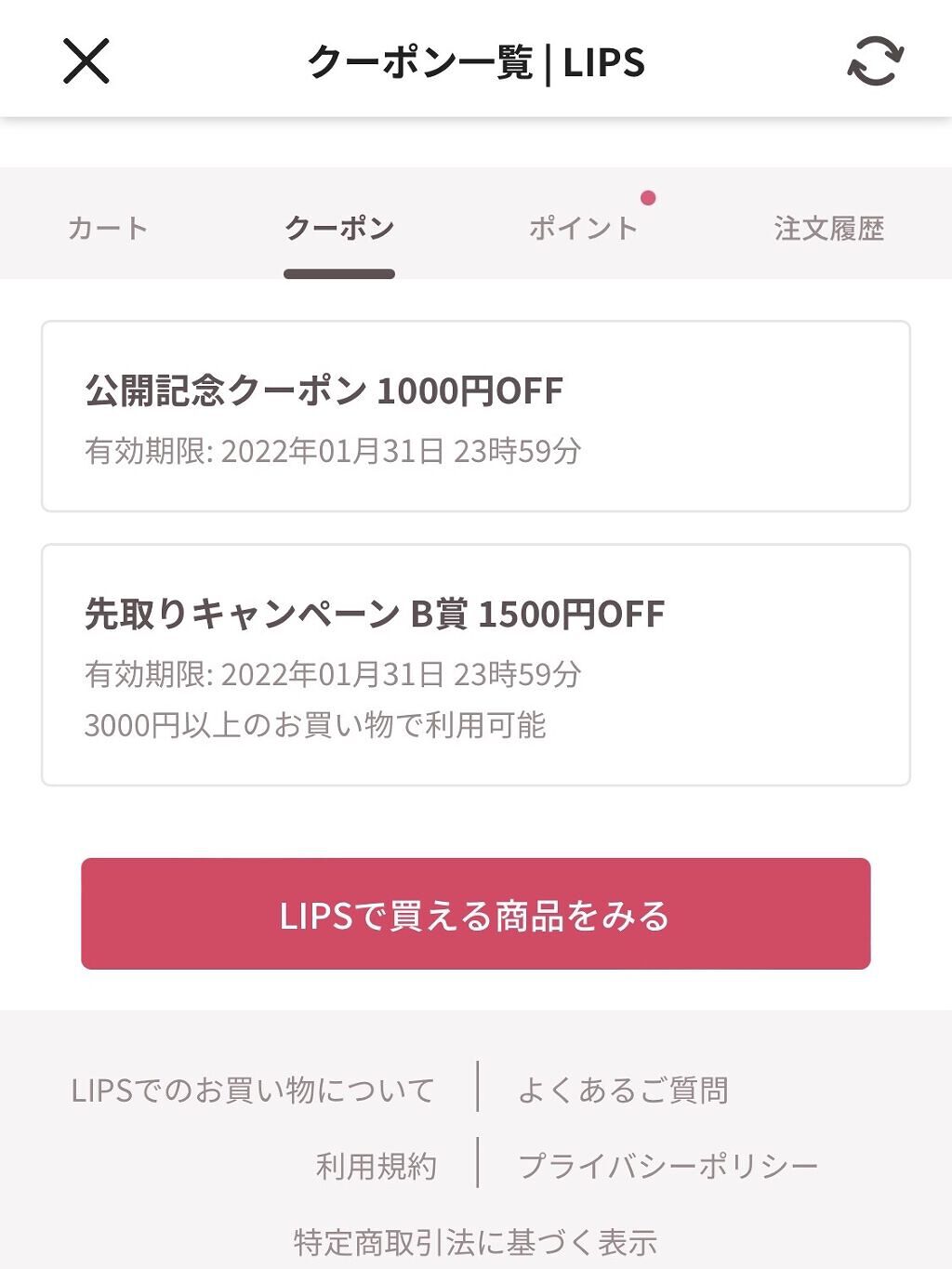Tap the title クーポン一覧 | LIPS
This screenshot has height=1269, width=952.
click(x=476, y=63)
